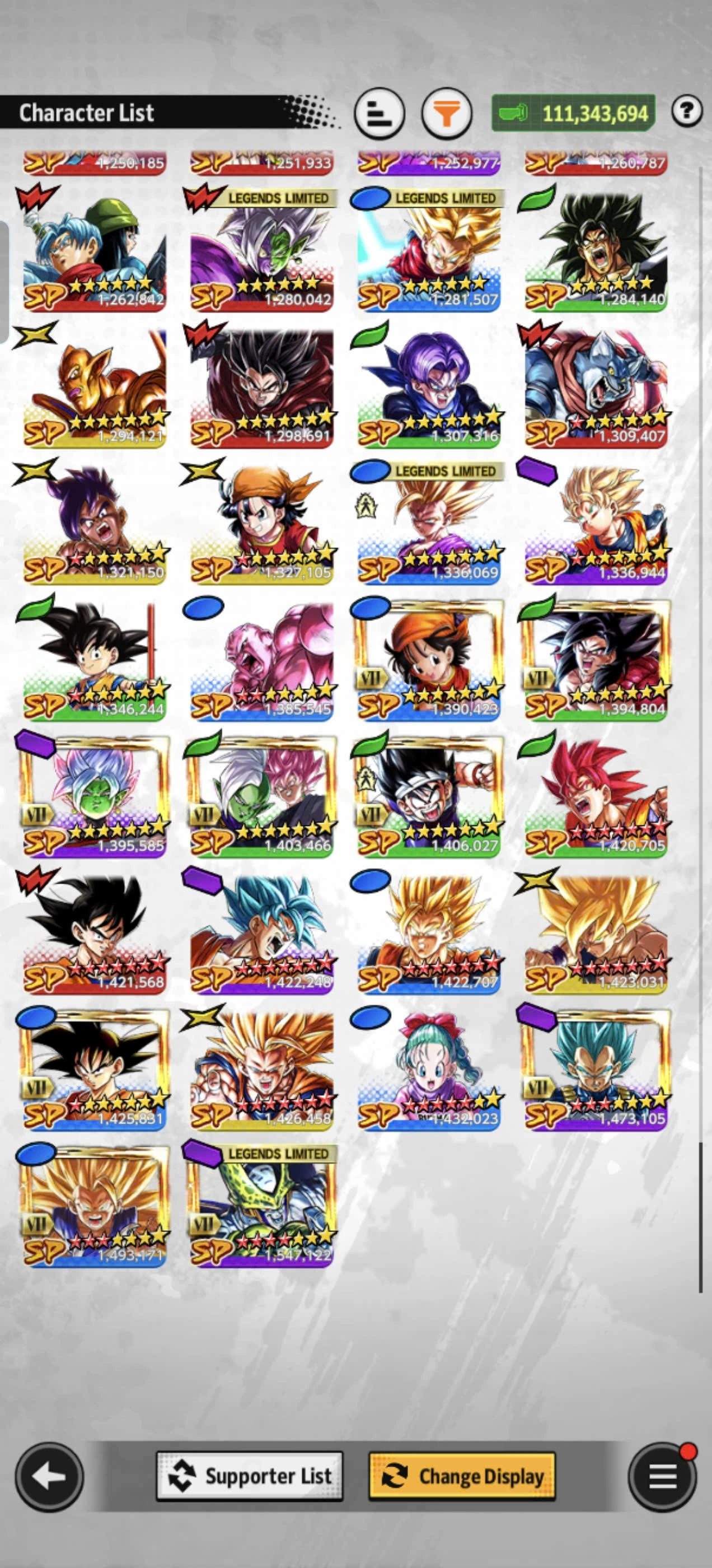Open the character card showing 1,336,069
This screenshot has width=712, height=1568.
tap(428, 524)
